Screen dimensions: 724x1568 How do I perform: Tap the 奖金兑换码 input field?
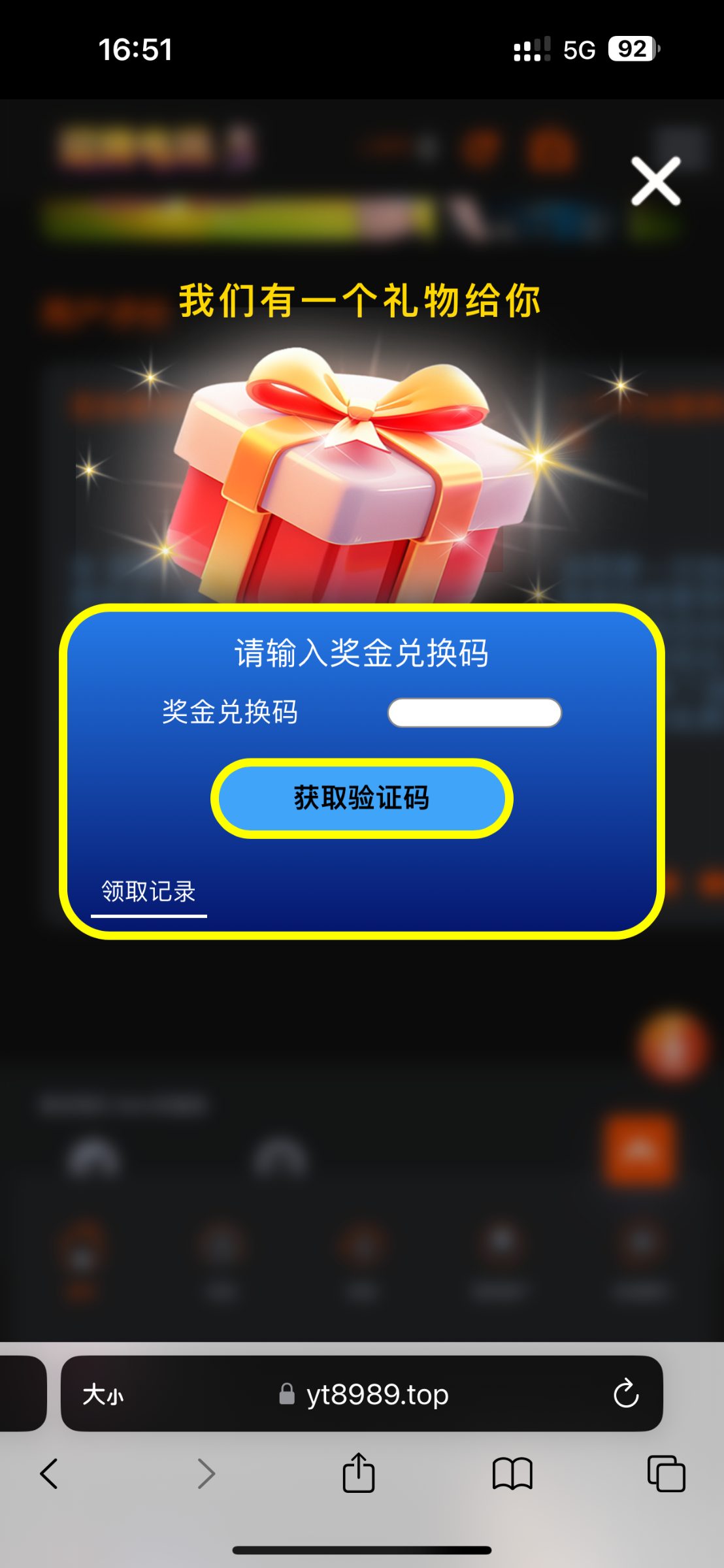pos(474,713)
